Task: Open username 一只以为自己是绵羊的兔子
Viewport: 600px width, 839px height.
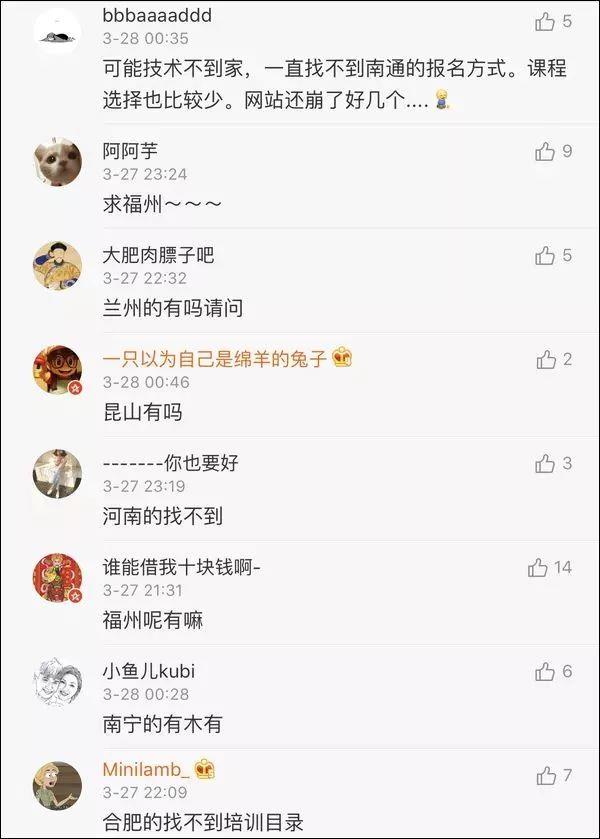Action: [215, 359]
